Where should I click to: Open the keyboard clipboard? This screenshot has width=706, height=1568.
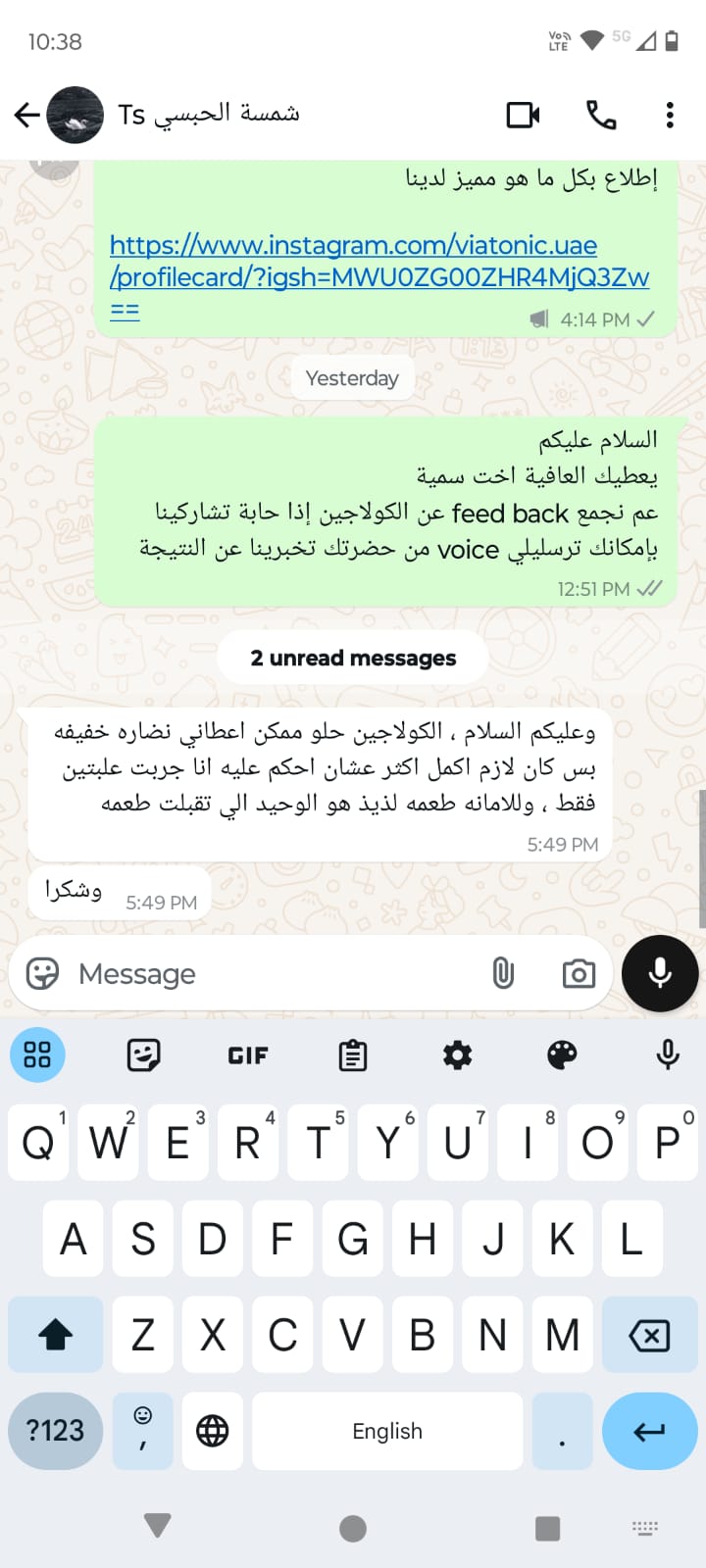point(353,1055)
